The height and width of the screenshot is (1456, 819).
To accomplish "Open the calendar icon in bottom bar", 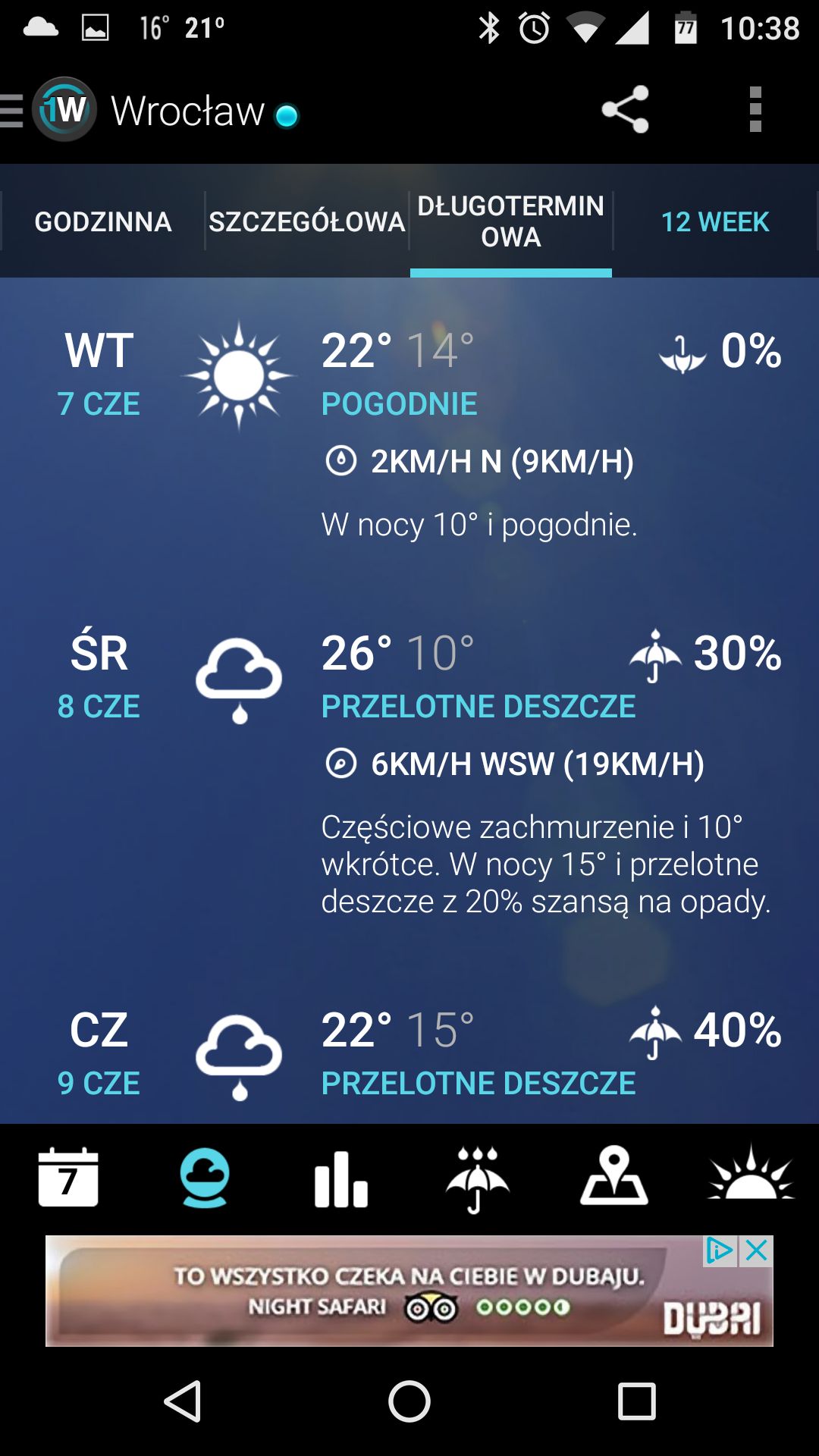I will pyautogui.click(x=68, y=1177).
